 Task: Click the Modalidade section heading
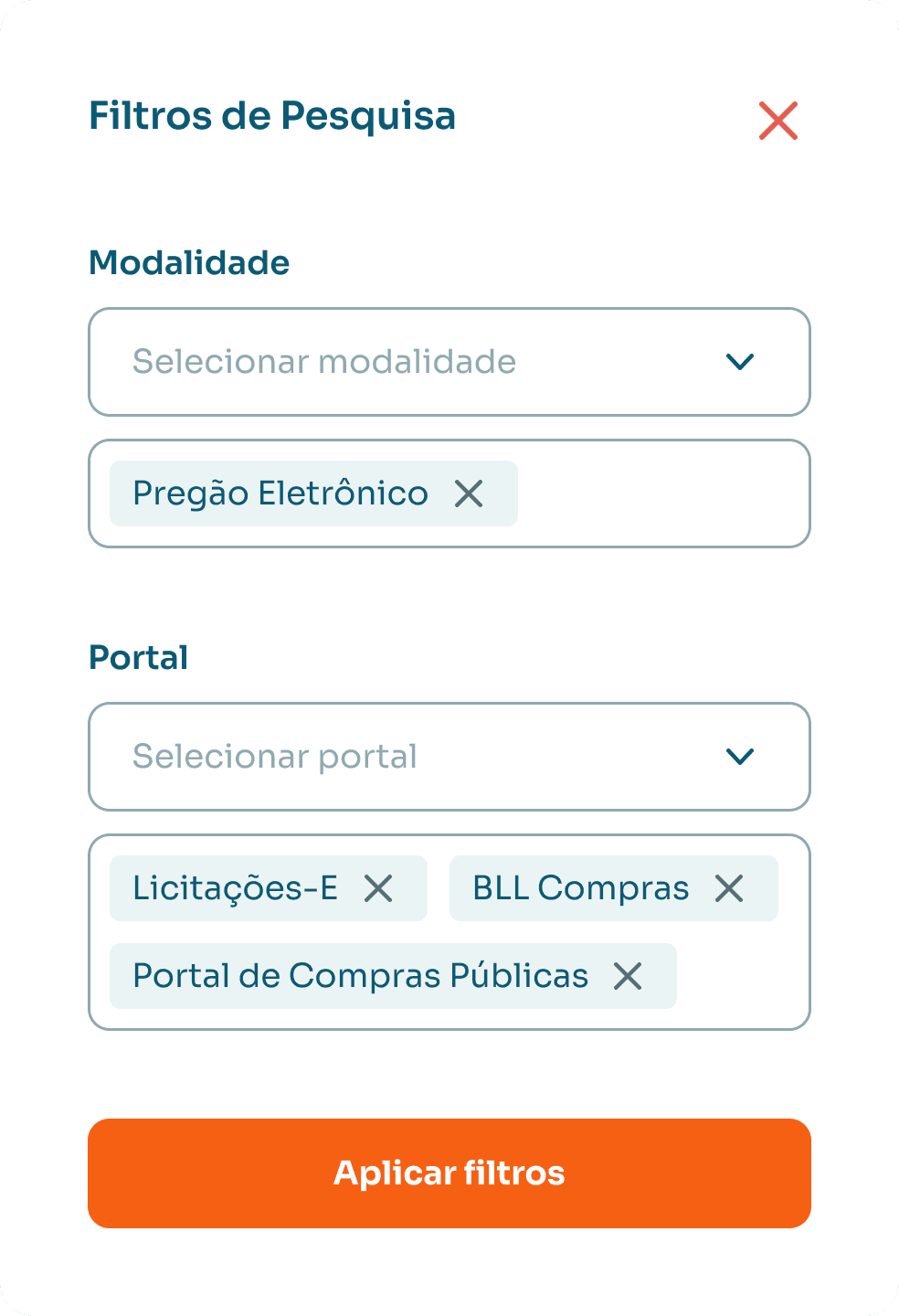pyautogui.click(x=188, y=263)
